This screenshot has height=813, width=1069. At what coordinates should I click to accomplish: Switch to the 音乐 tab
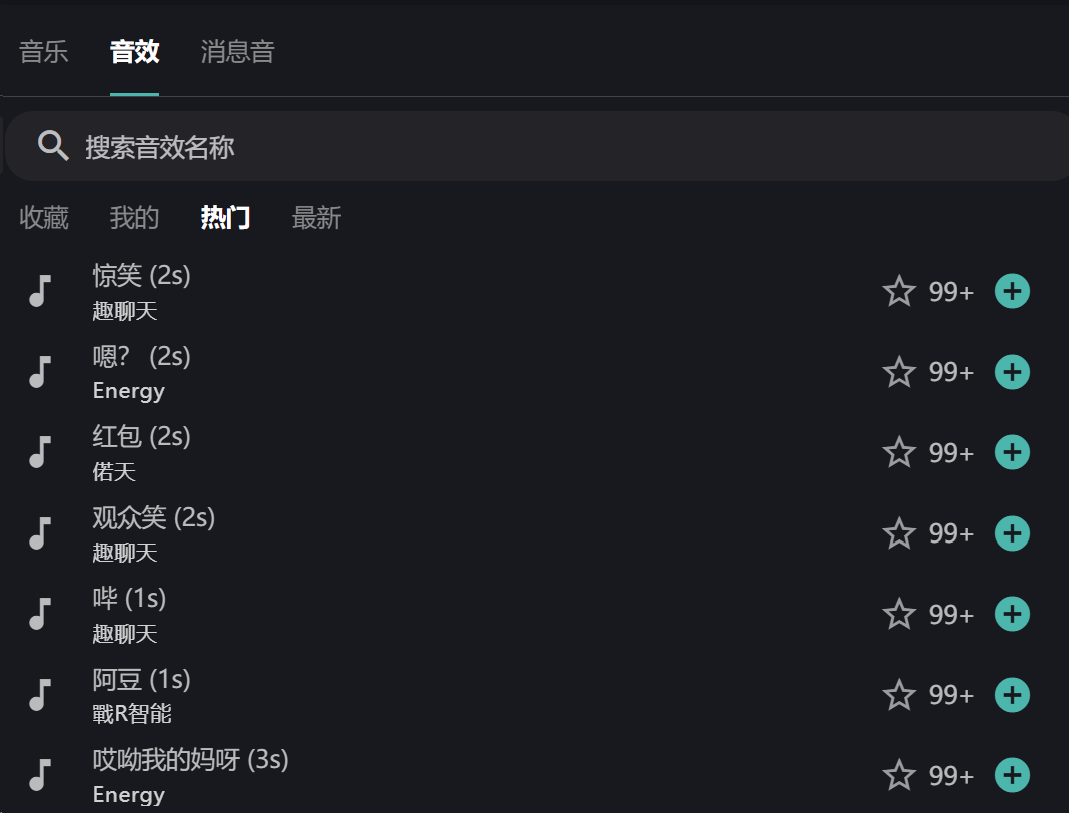pyautogui.click(x=44, y=52)
